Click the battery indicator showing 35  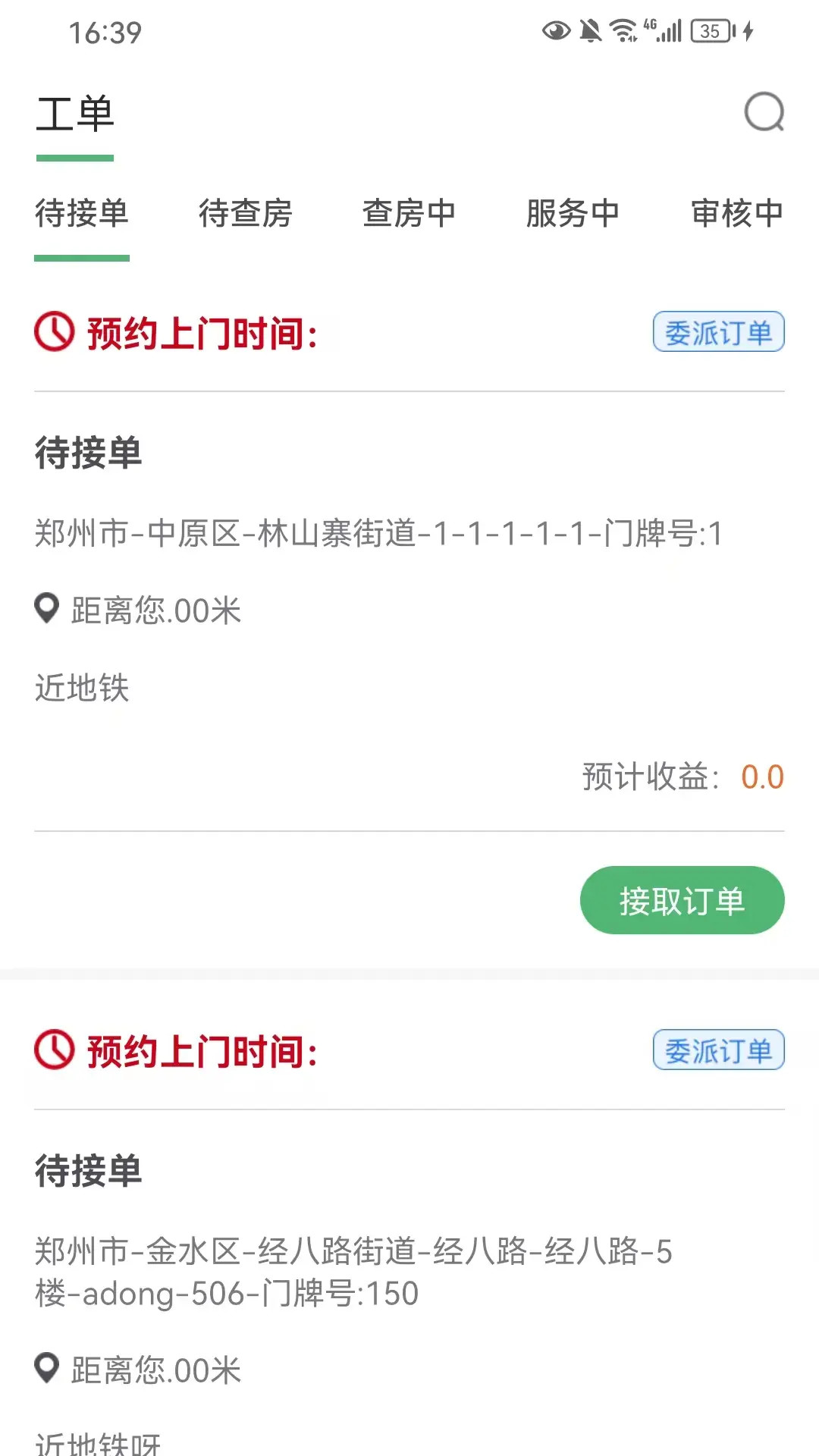pos(708,28)
